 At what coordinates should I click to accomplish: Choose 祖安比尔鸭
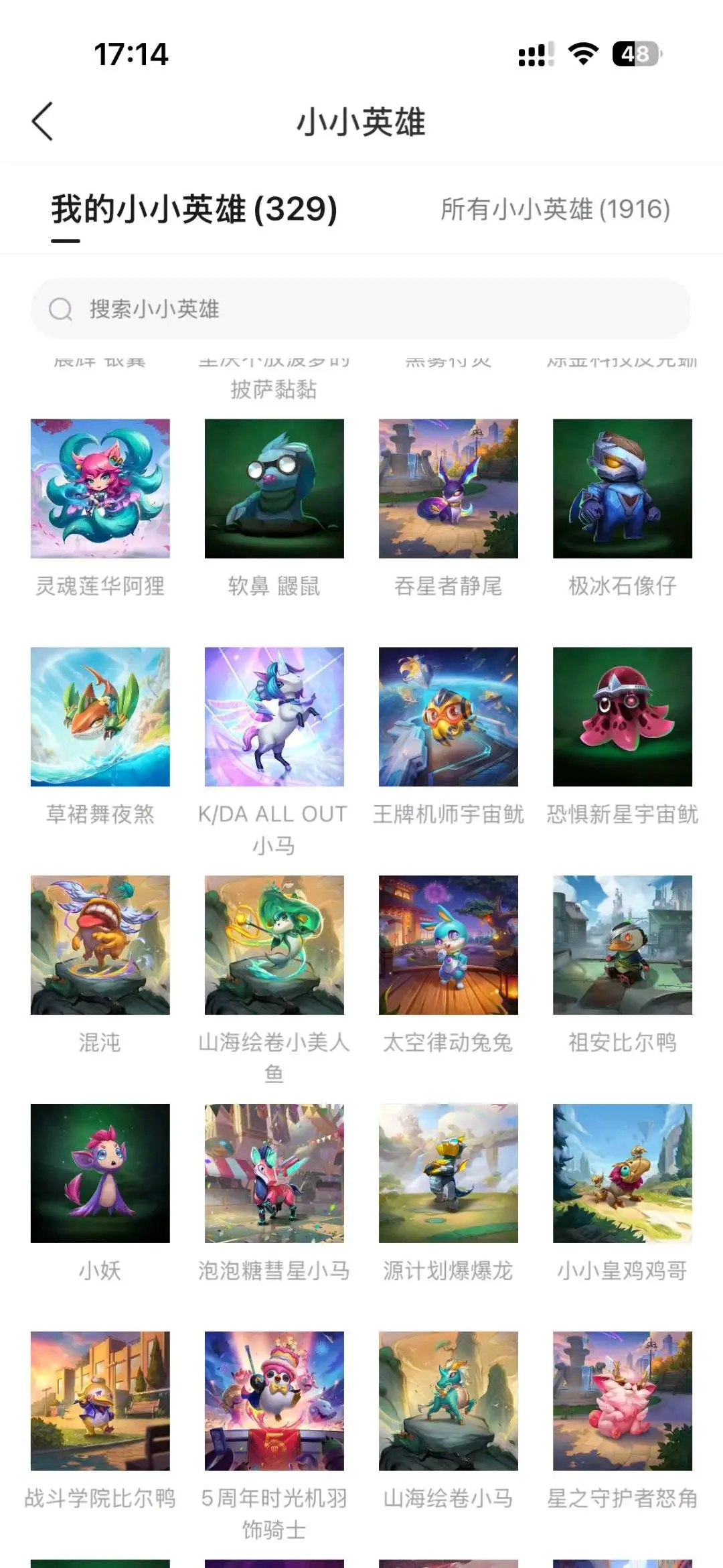[623, 945]
